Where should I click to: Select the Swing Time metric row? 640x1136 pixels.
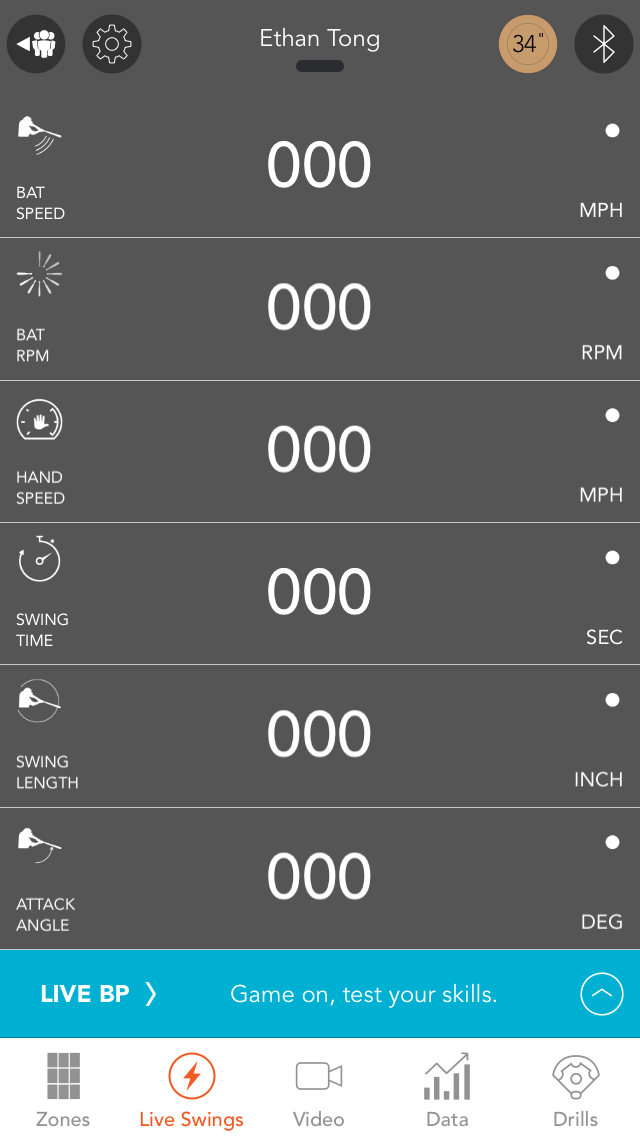320,594
